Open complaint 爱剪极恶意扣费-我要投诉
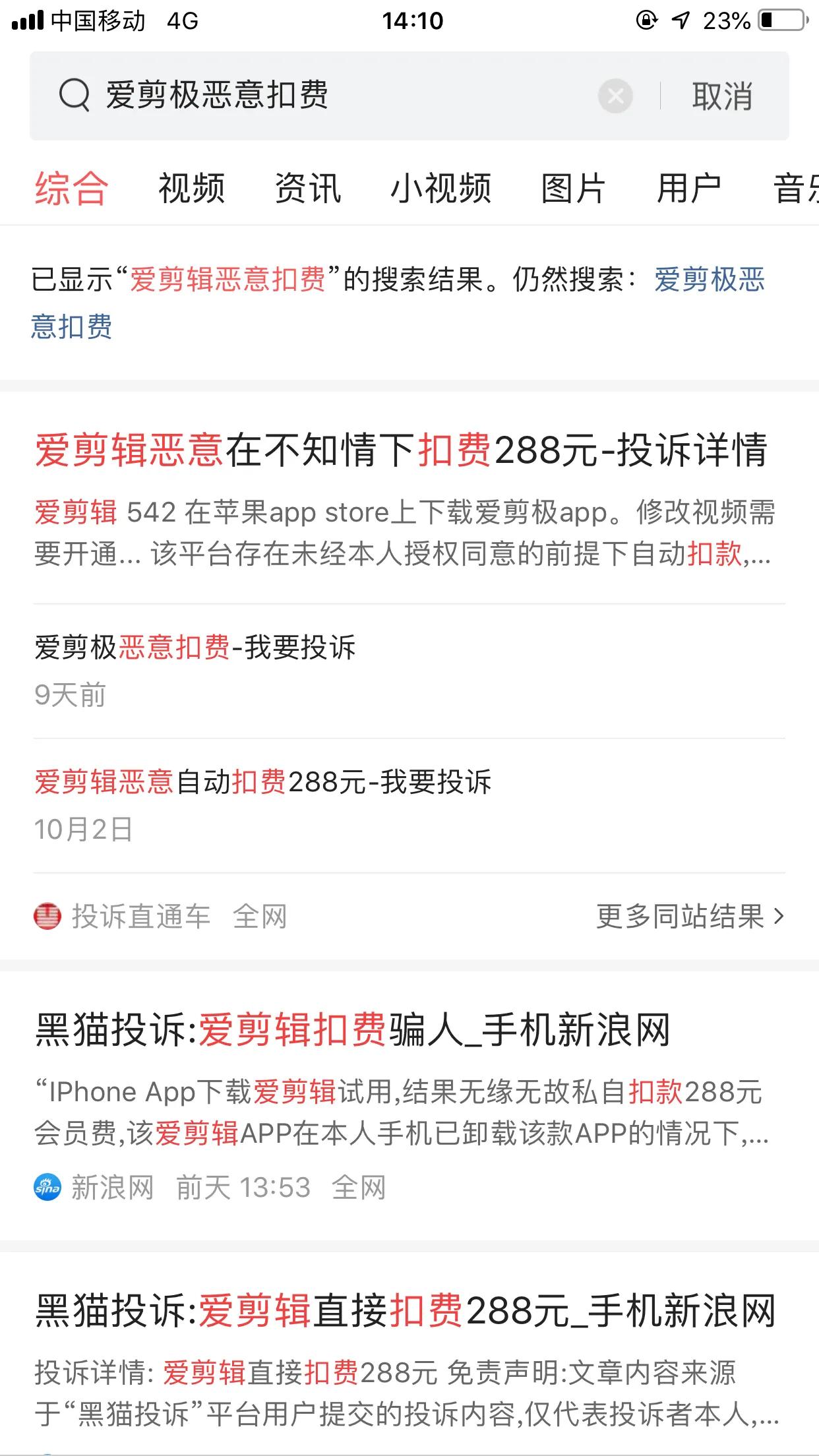The height and width of the screenshot is (1456, 819). (x=195, y=650)
